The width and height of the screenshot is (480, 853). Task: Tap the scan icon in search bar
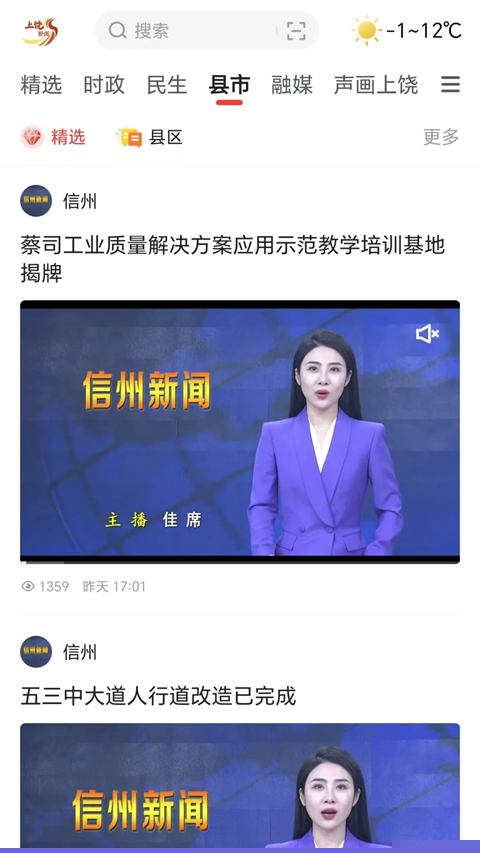point(296,31)
